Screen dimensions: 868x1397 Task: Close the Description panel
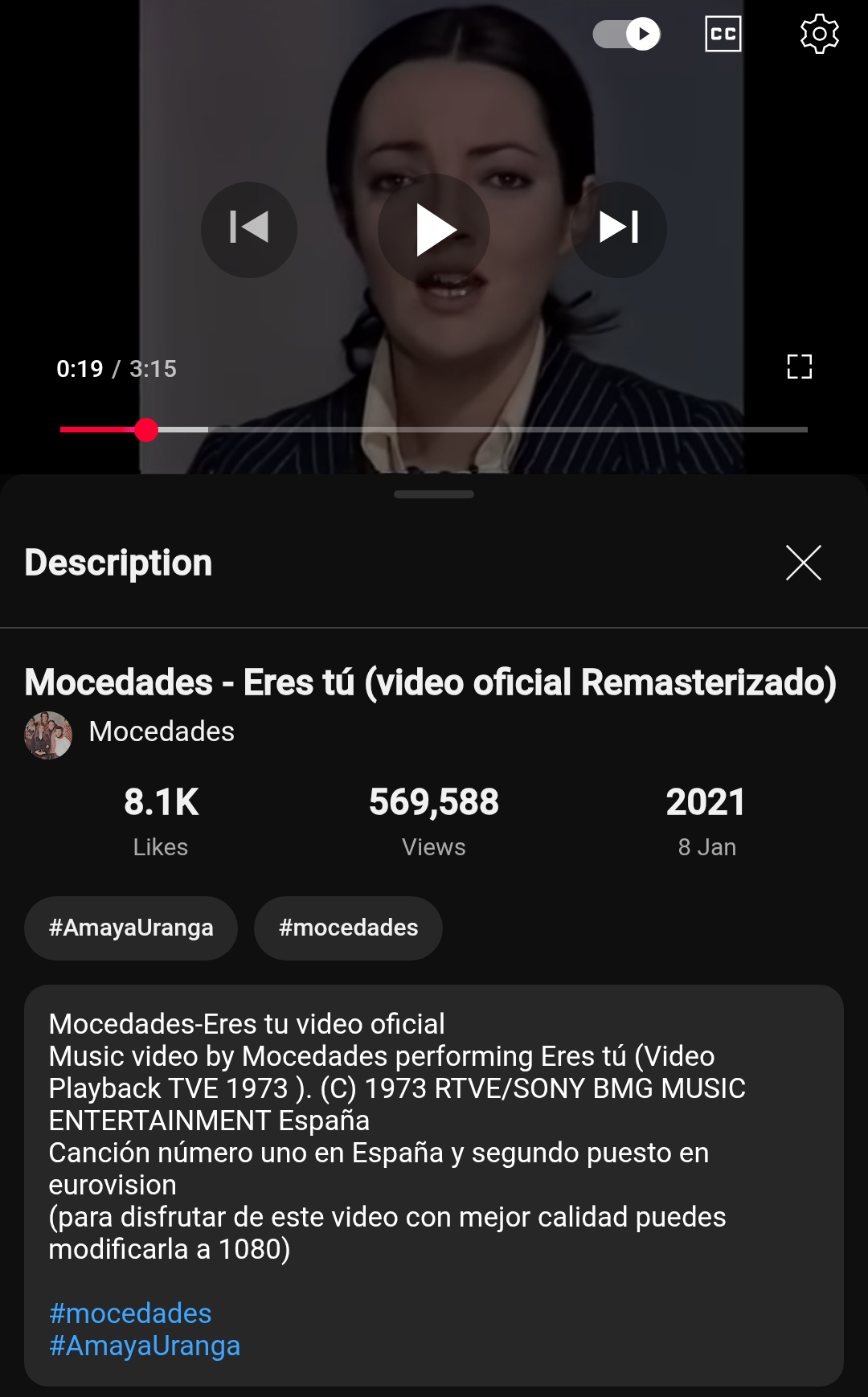[x=804, y=563]
